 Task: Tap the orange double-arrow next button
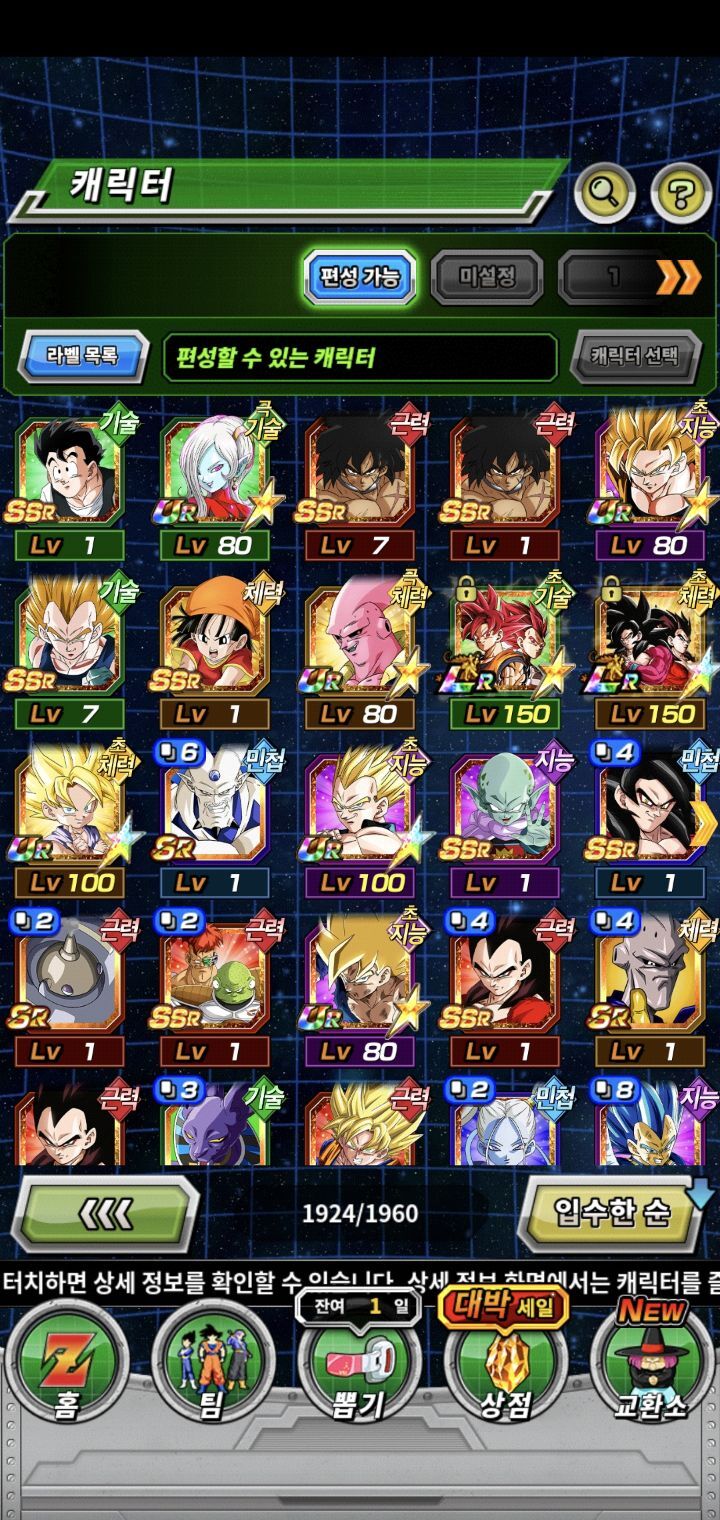point(677,277)
